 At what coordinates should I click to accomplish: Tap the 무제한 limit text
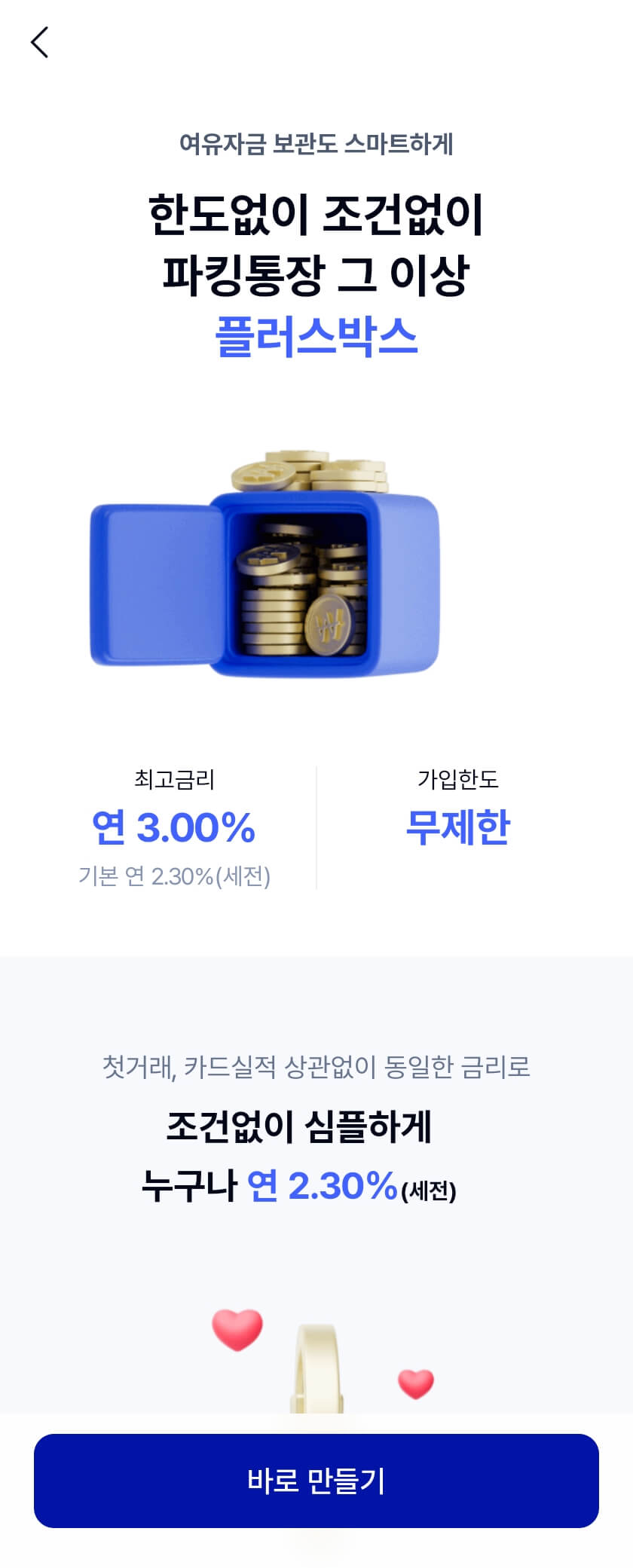pyautogui.click(x=458, y=827)
